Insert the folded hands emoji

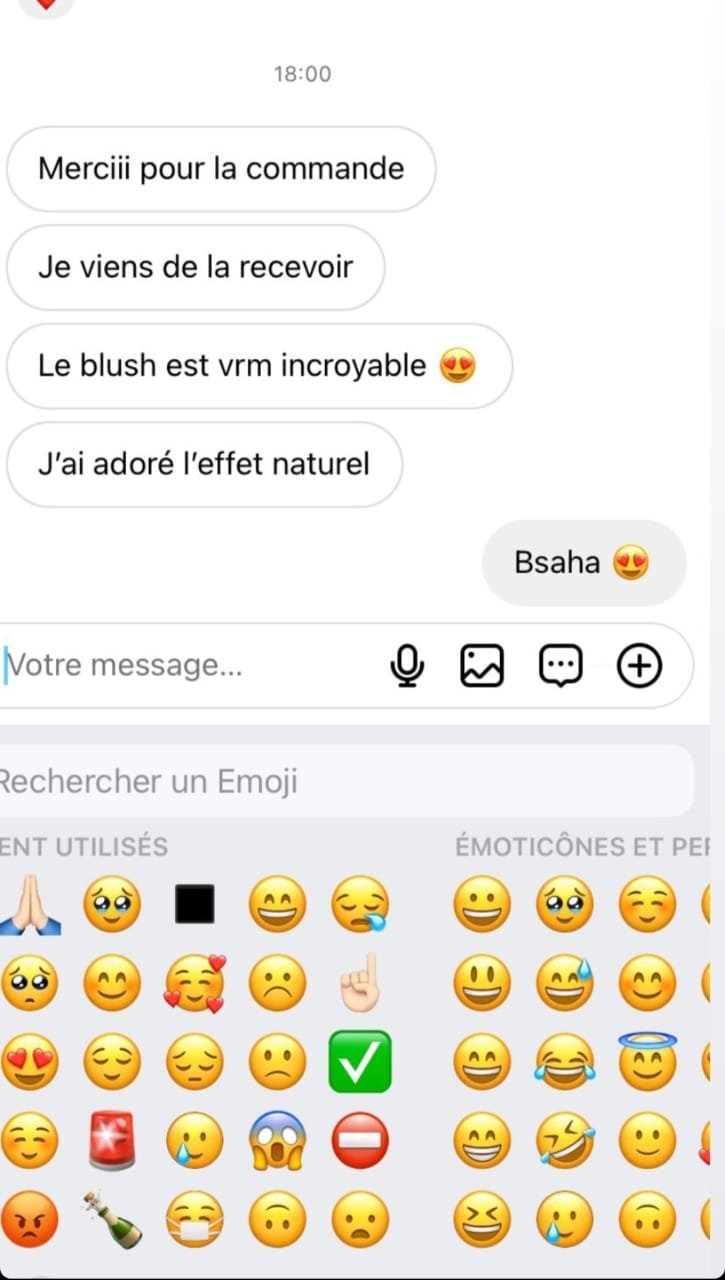(28, 904)
